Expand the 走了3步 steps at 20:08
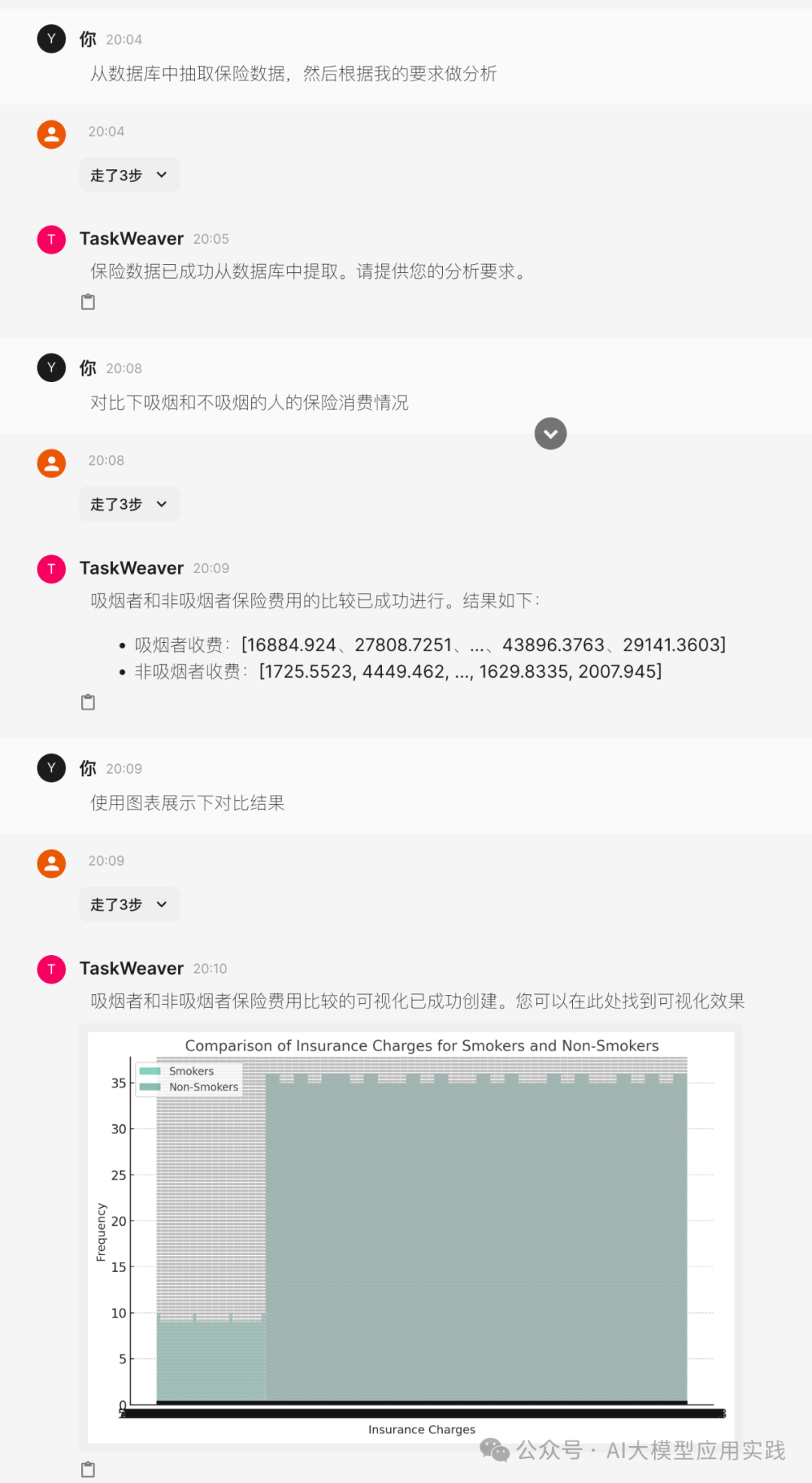This screenshot has width=812, height=1483. (129, 505)
